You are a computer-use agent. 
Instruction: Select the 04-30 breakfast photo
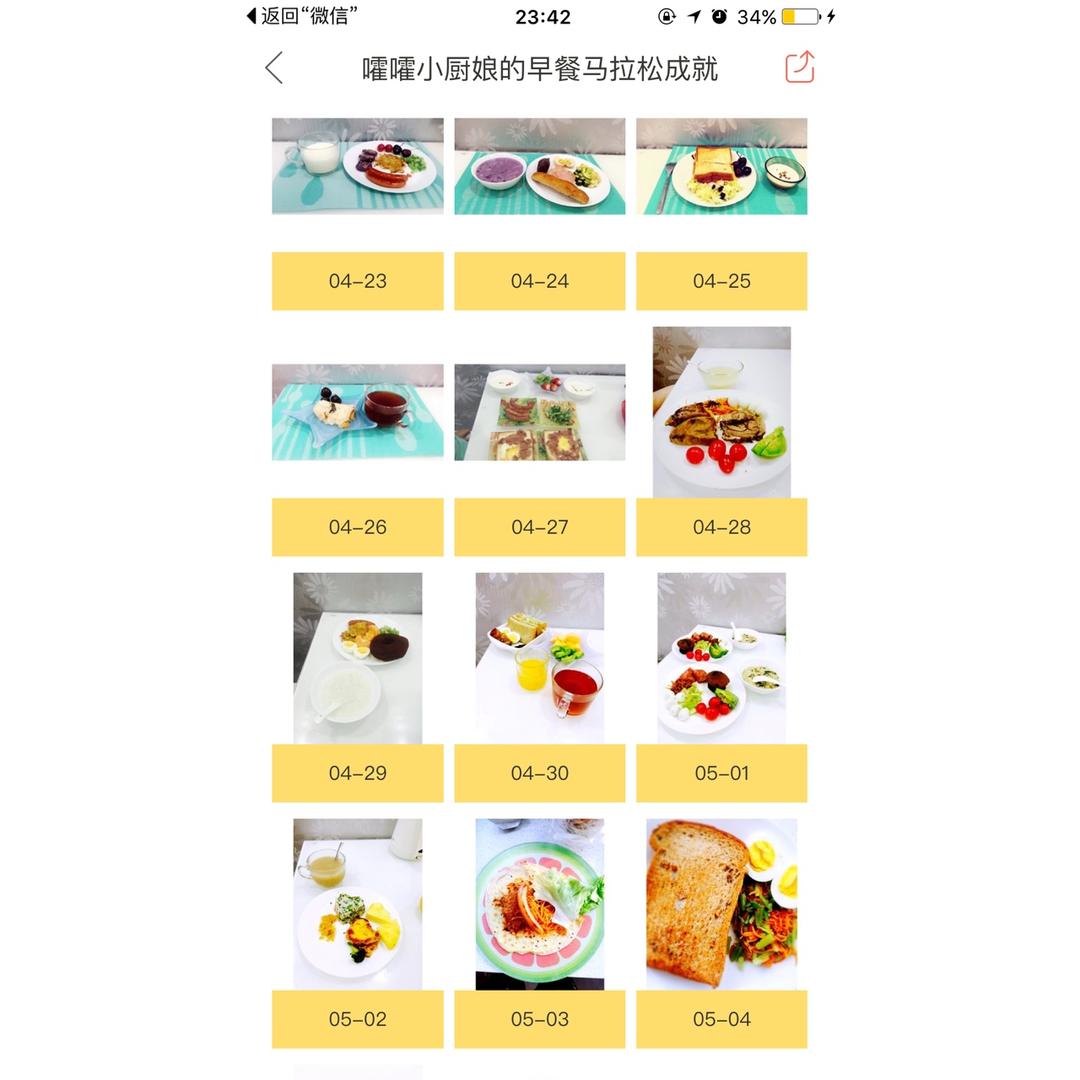click(539, 658)
